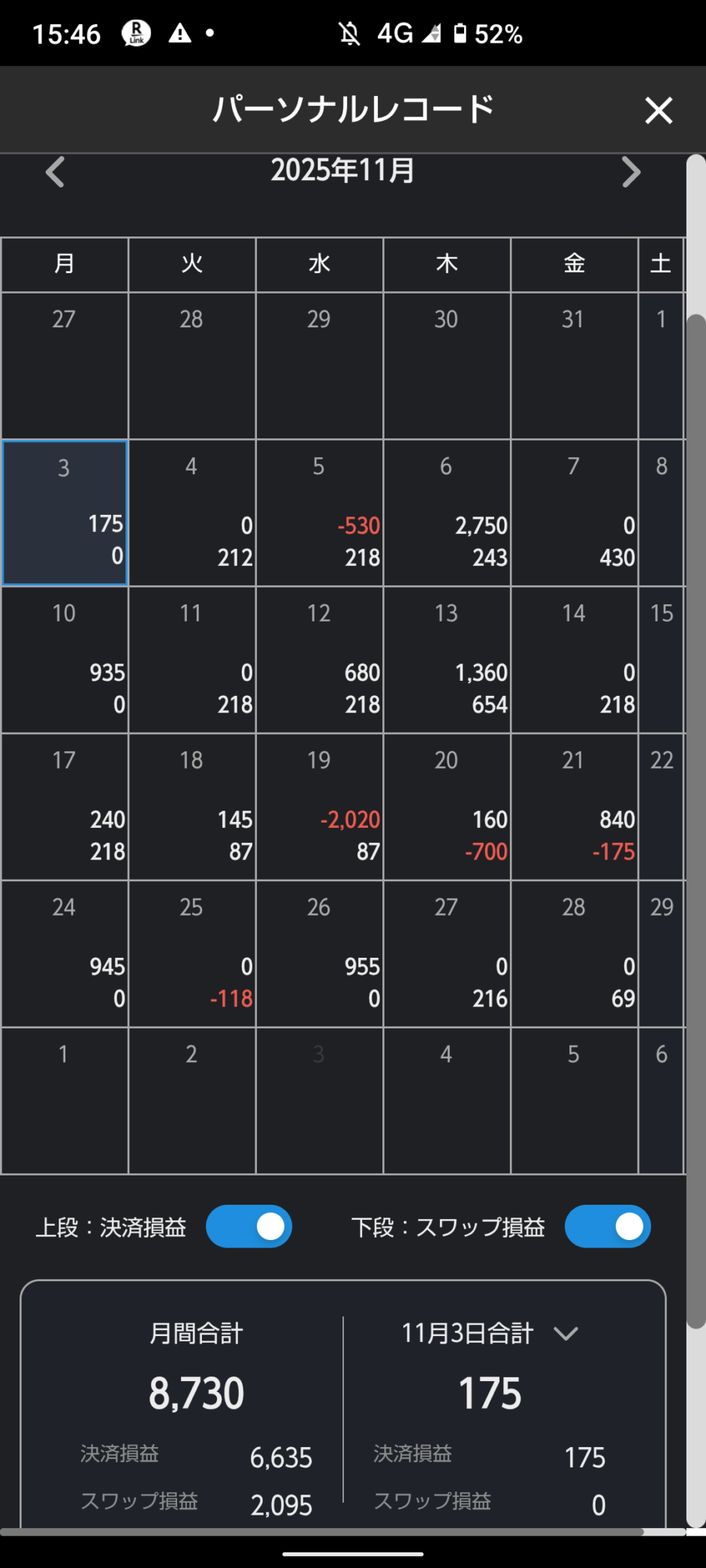
Task: Select November 13 showing 1,360
Action: (447, 659)
